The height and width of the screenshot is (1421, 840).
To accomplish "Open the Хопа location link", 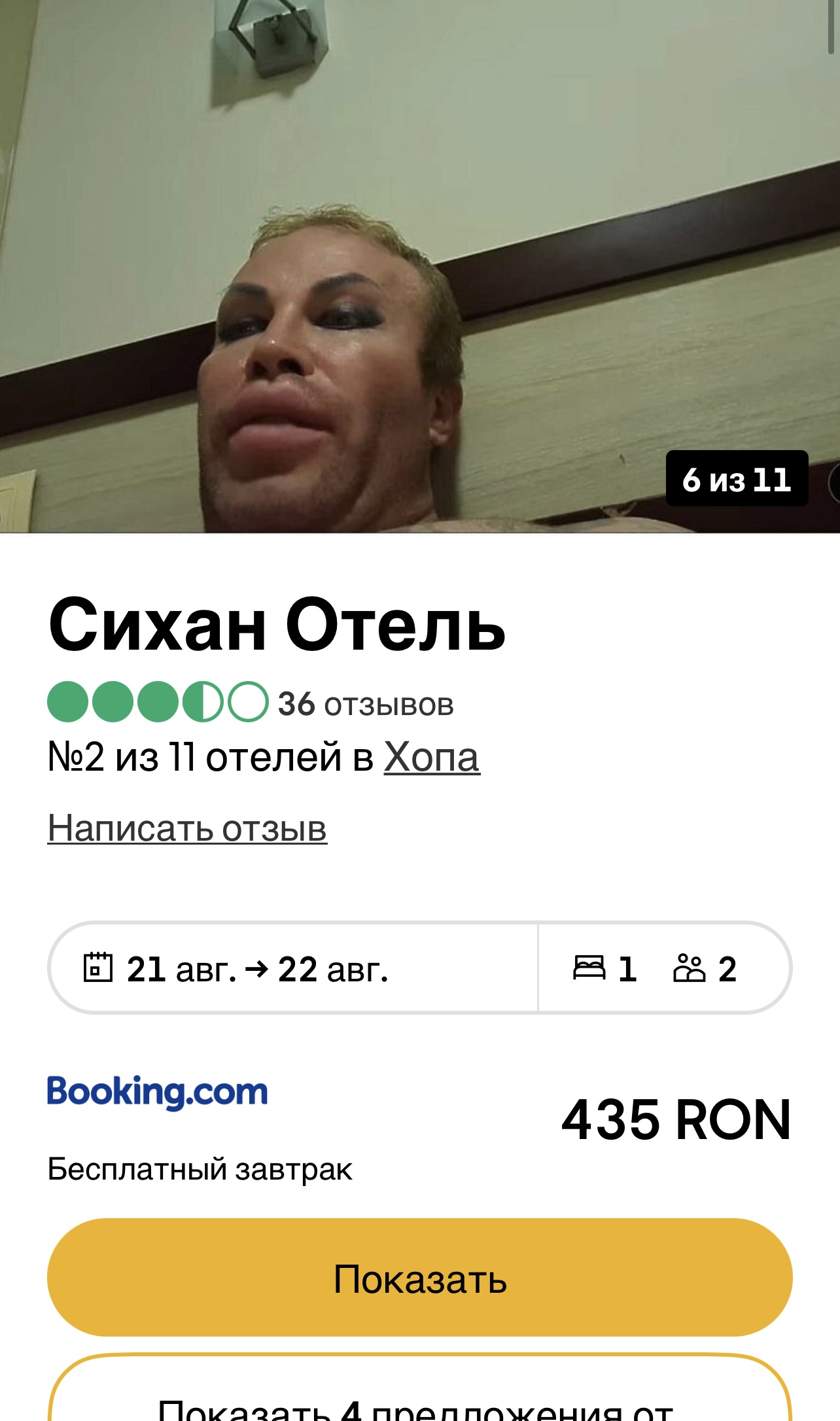I will click(x=432, y=758).
